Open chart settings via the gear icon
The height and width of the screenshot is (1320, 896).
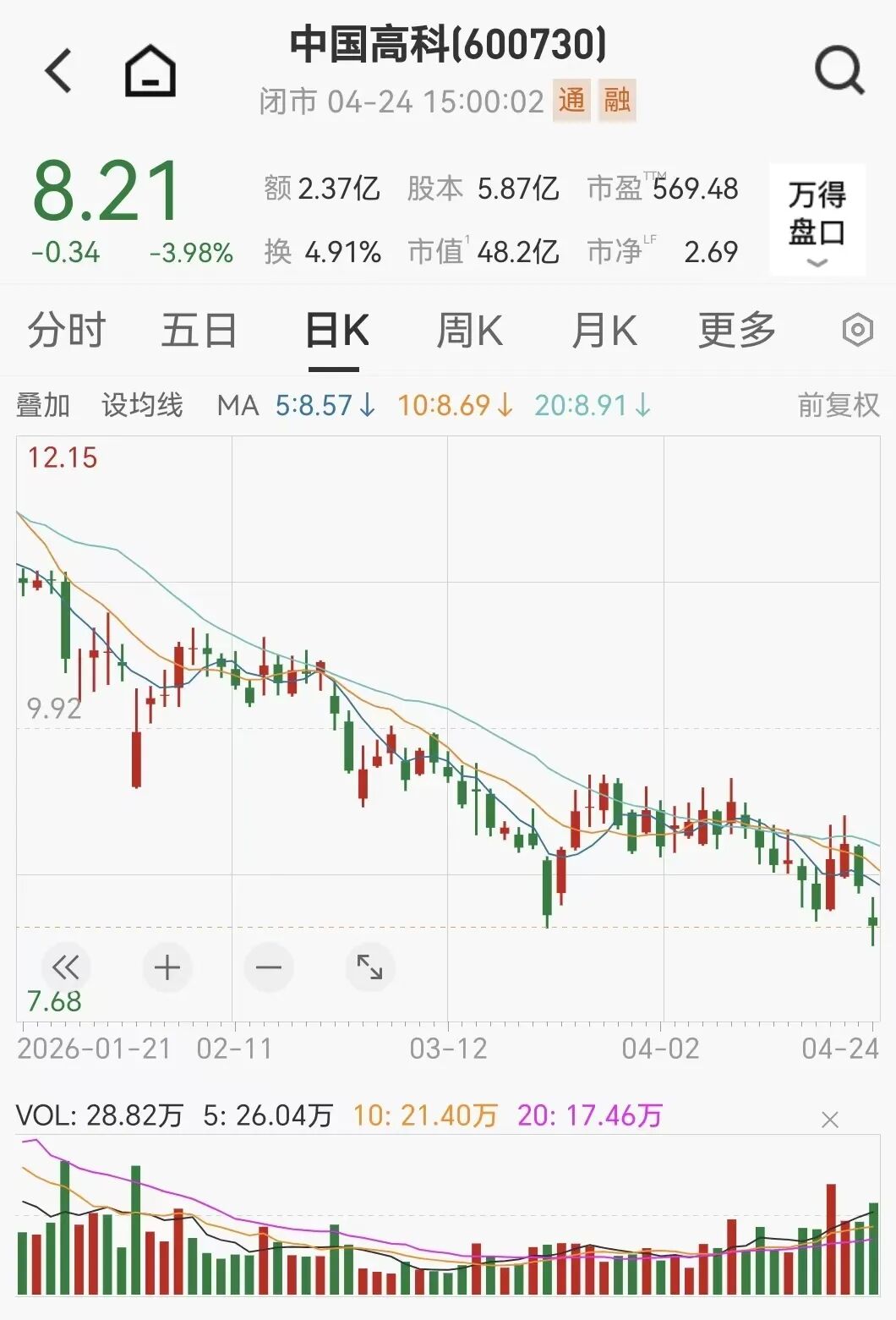point(859,330)
